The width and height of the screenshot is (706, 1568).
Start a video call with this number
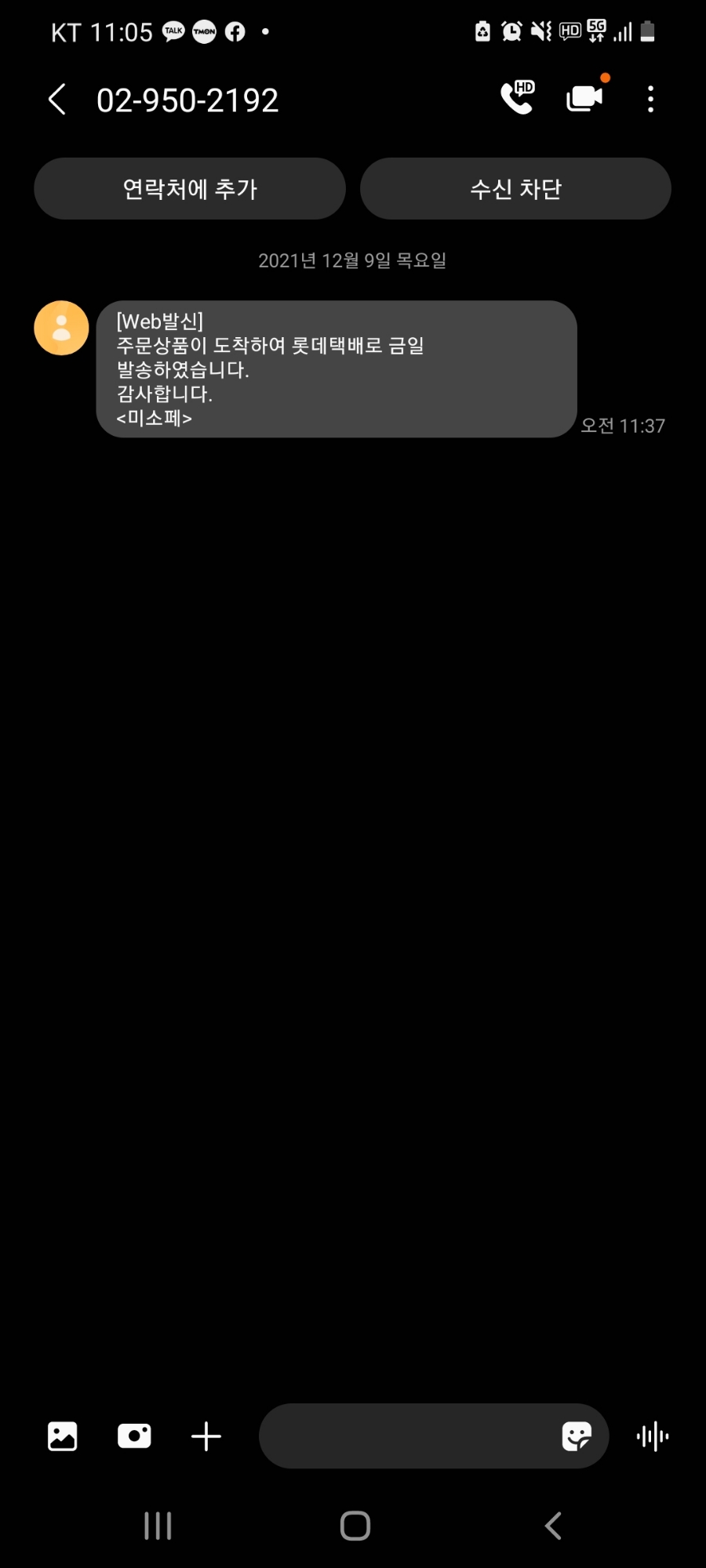tap(585, 98)
